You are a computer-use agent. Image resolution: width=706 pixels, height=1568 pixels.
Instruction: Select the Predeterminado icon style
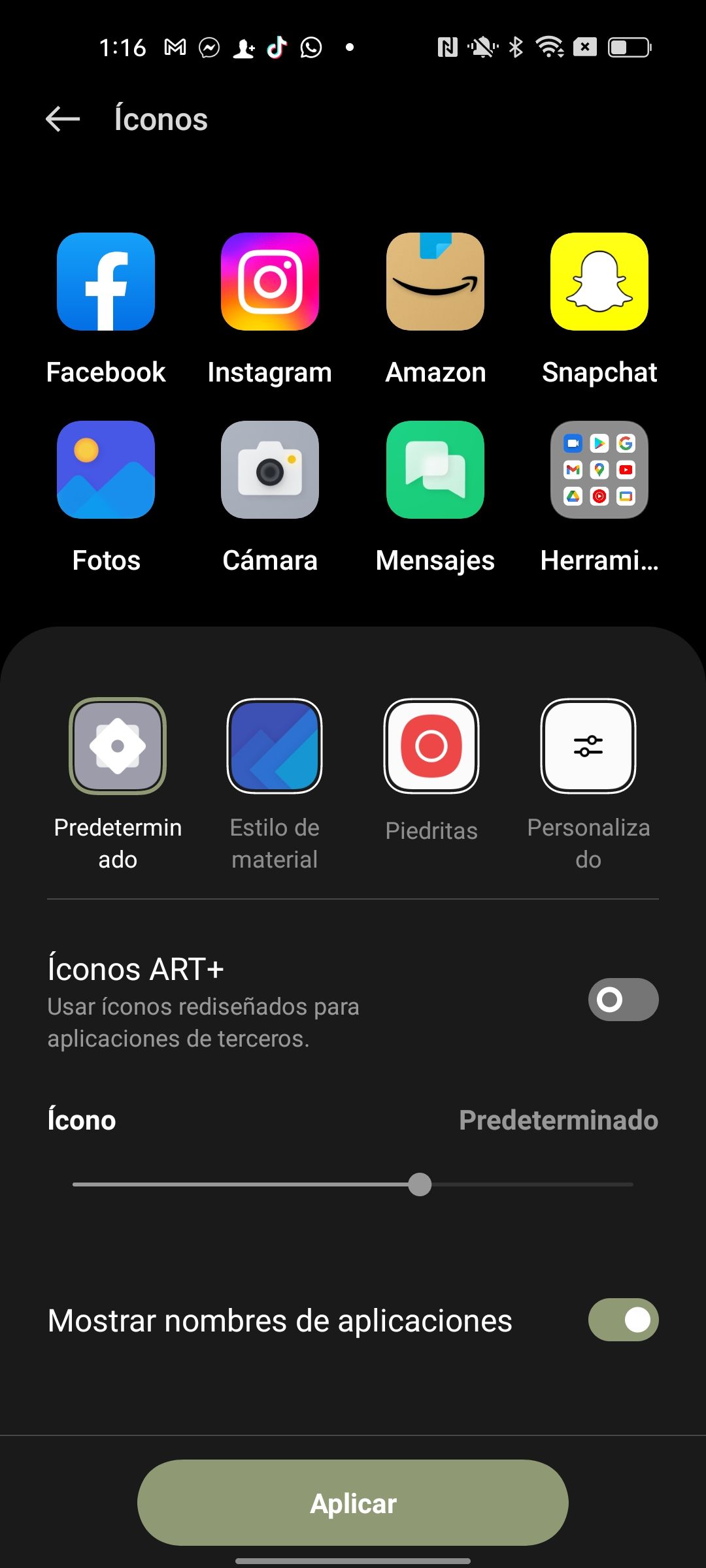tap(118, 746)
